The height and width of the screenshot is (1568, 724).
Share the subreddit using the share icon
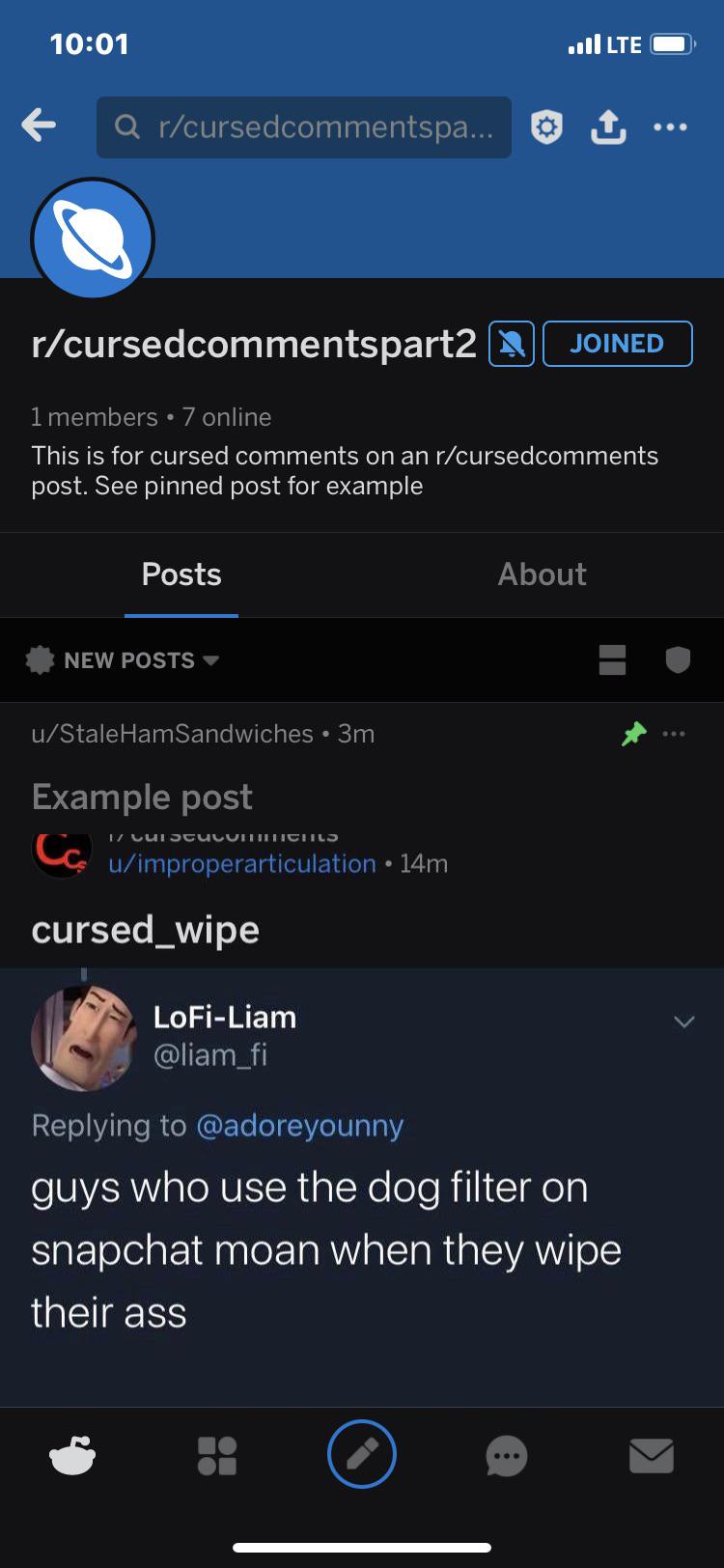point(608,126)
